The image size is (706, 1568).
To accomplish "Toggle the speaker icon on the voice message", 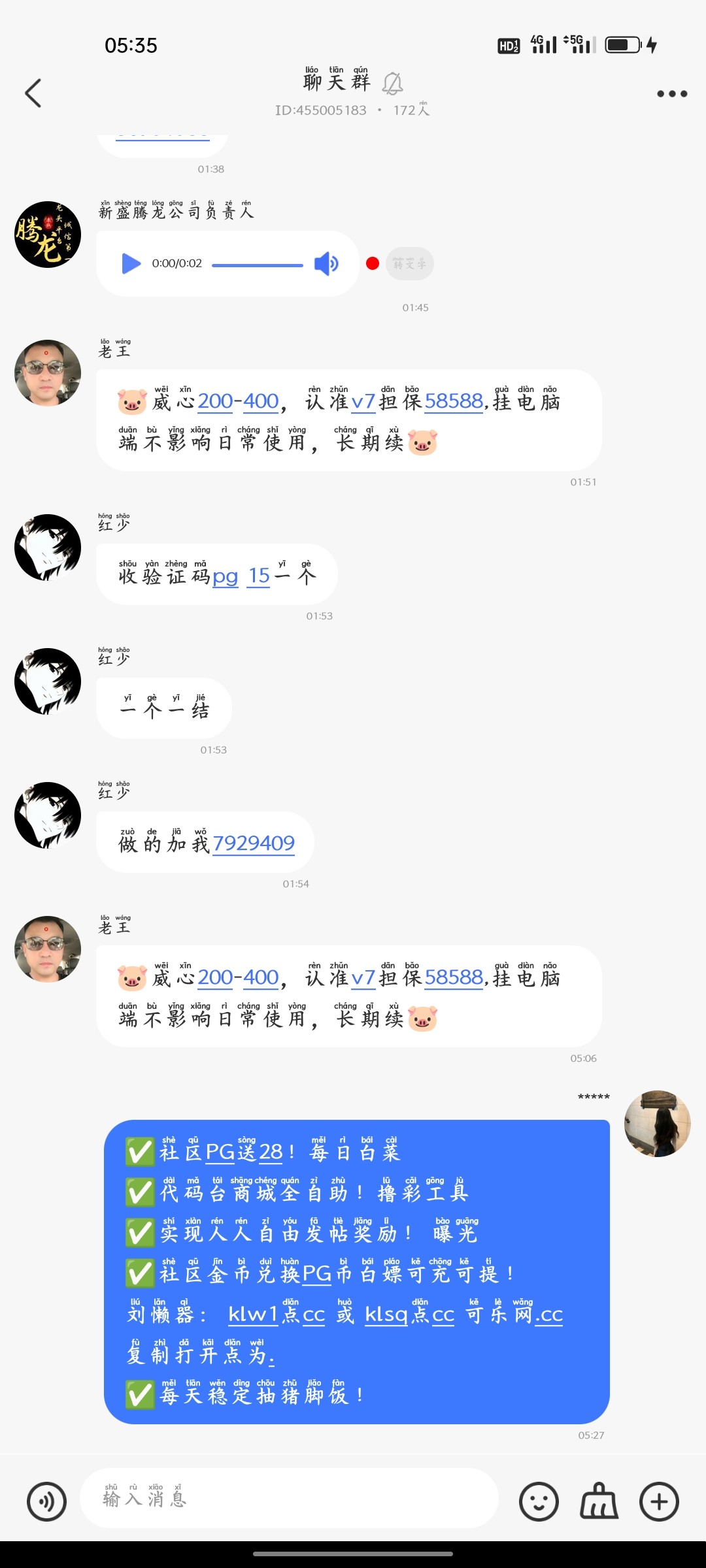I will [x=325, y=263].
